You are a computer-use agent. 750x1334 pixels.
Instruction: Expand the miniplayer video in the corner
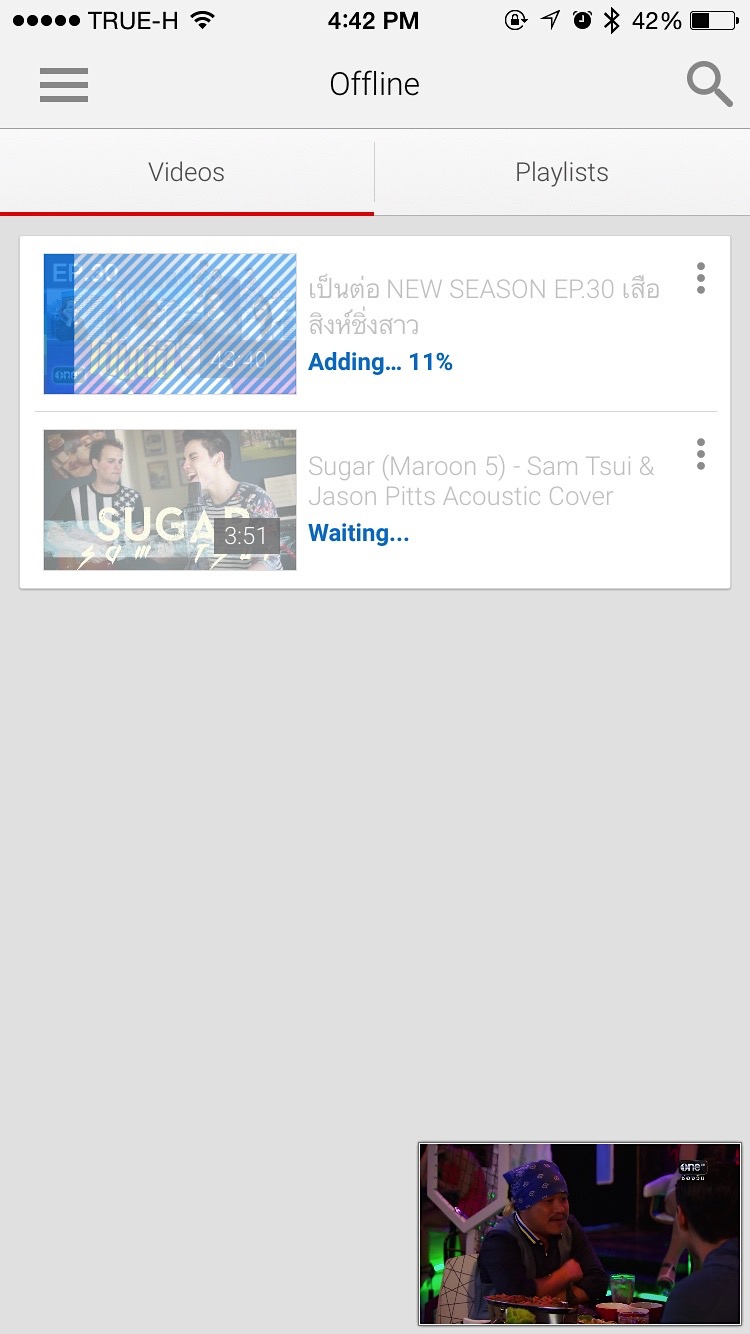point(580,1233)
